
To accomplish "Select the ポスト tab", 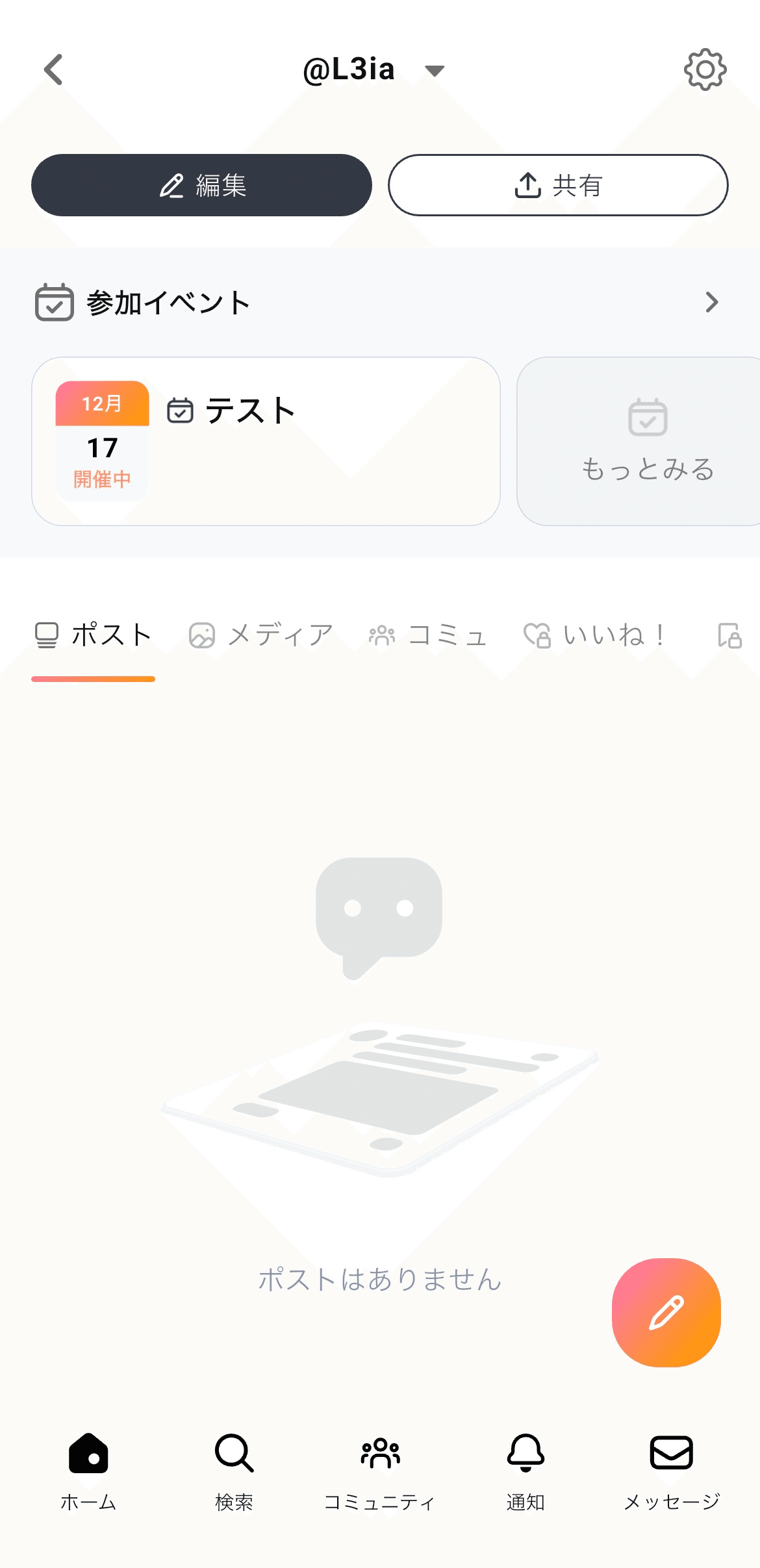I will pyautogui.click(x=94, y=635).
